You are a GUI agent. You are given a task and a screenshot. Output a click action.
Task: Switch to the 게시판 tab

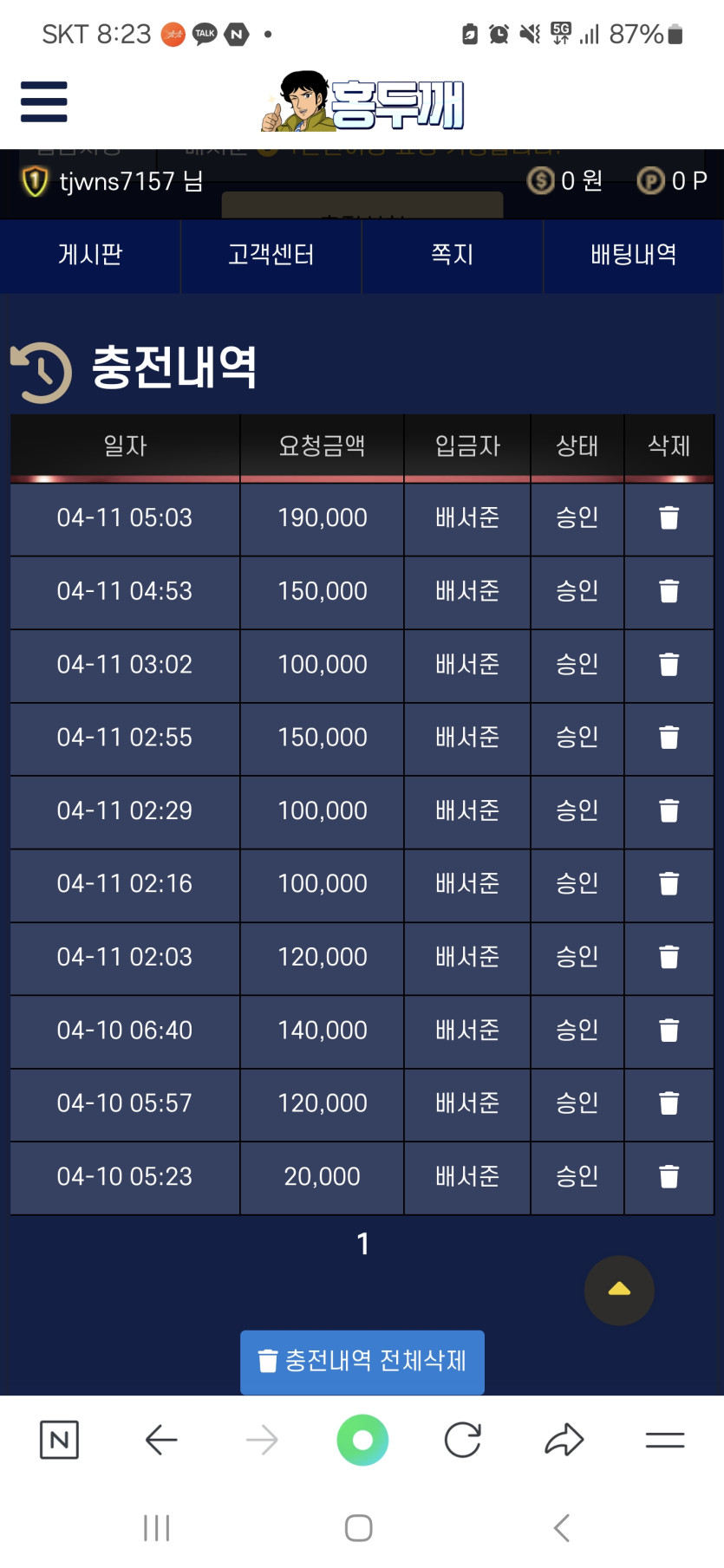point(90,255)
